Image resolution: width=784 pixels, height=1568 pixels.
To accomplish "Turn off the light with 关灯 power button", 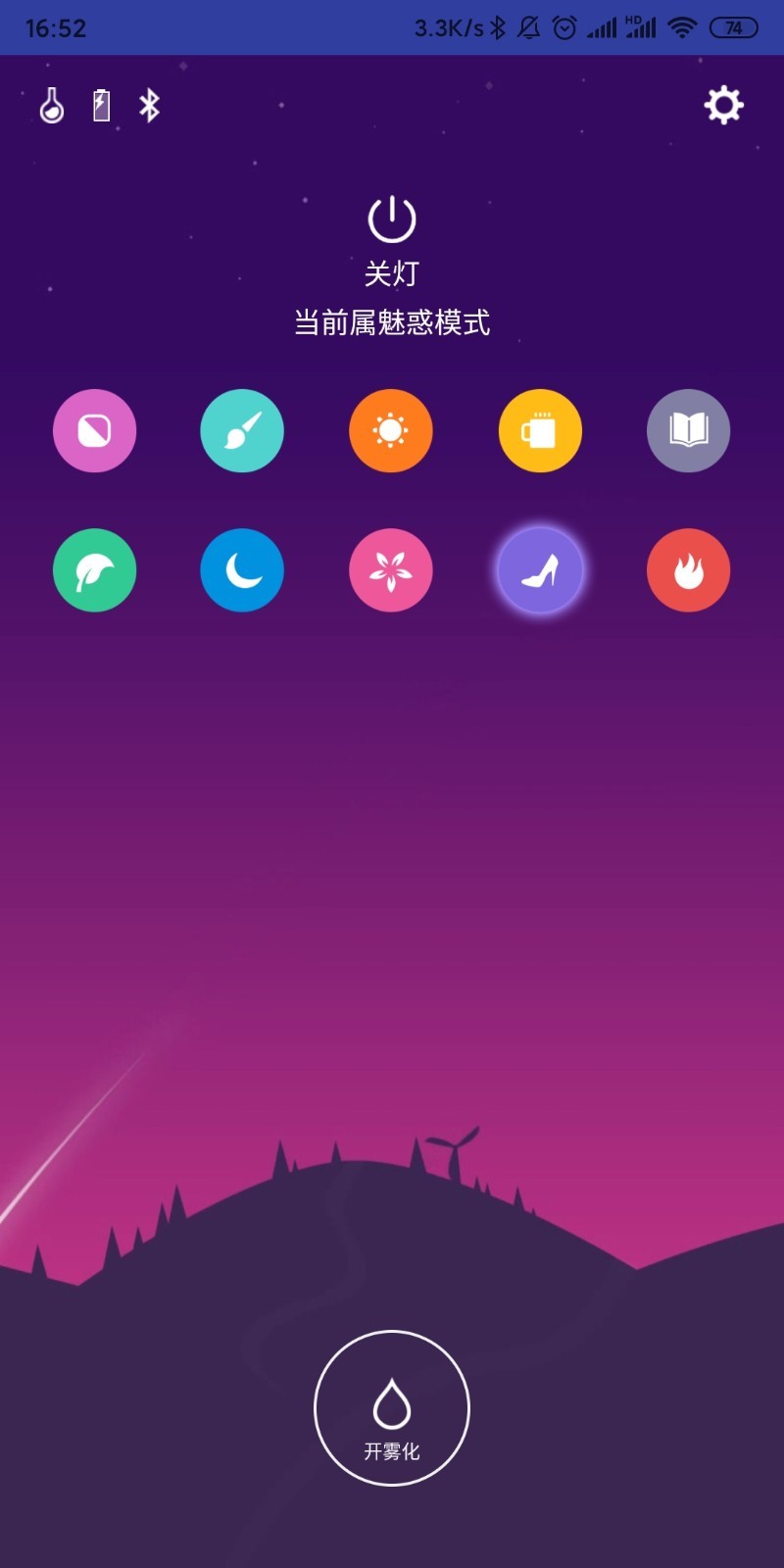I will click(x=392, y=220).
